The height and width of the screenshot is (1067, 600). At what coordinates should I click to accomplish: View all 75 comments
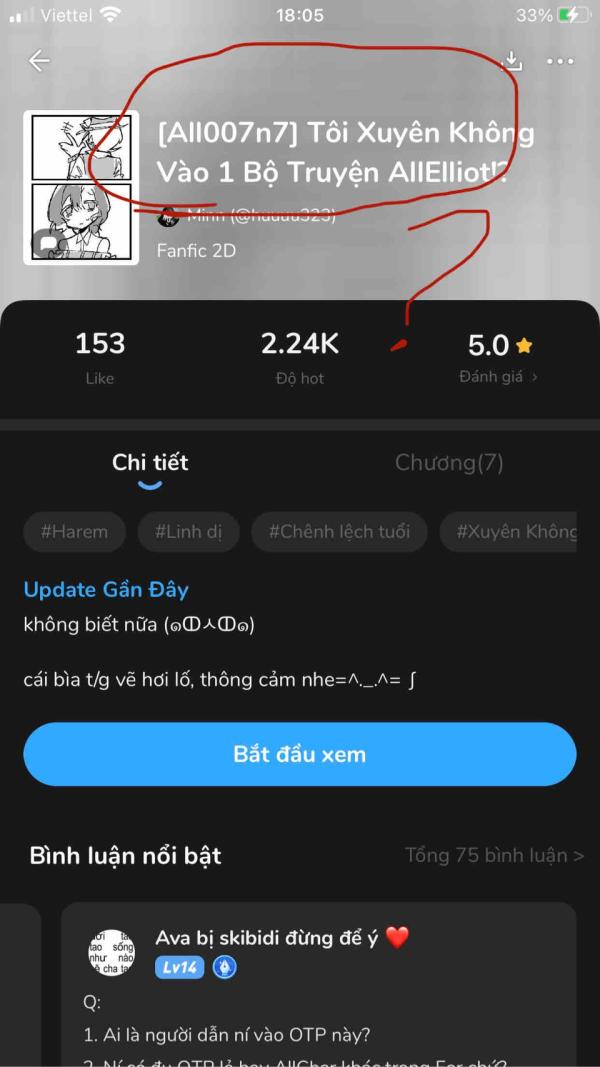494,856
